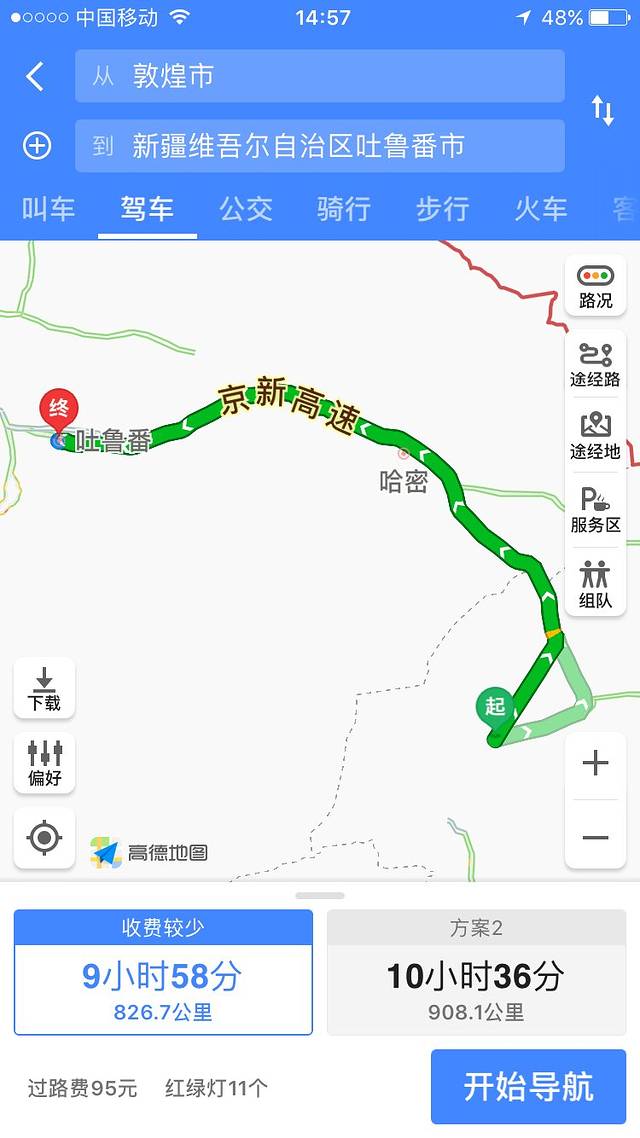Switch to the 骑行 tab
The height and width of the screenshot is (1138, 640).
pyautogui.click(x=344, y=208)
